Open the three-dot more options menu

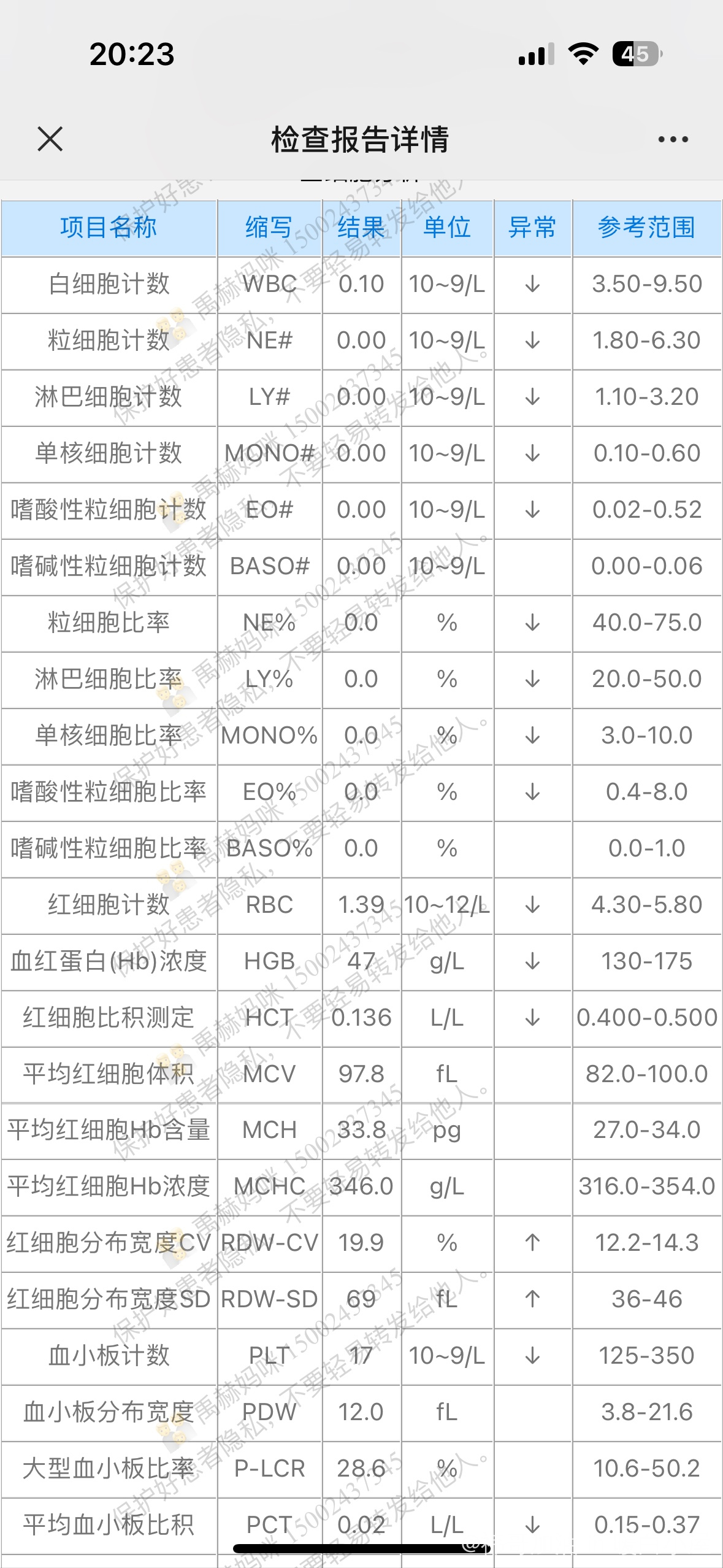tap(673, 139)
